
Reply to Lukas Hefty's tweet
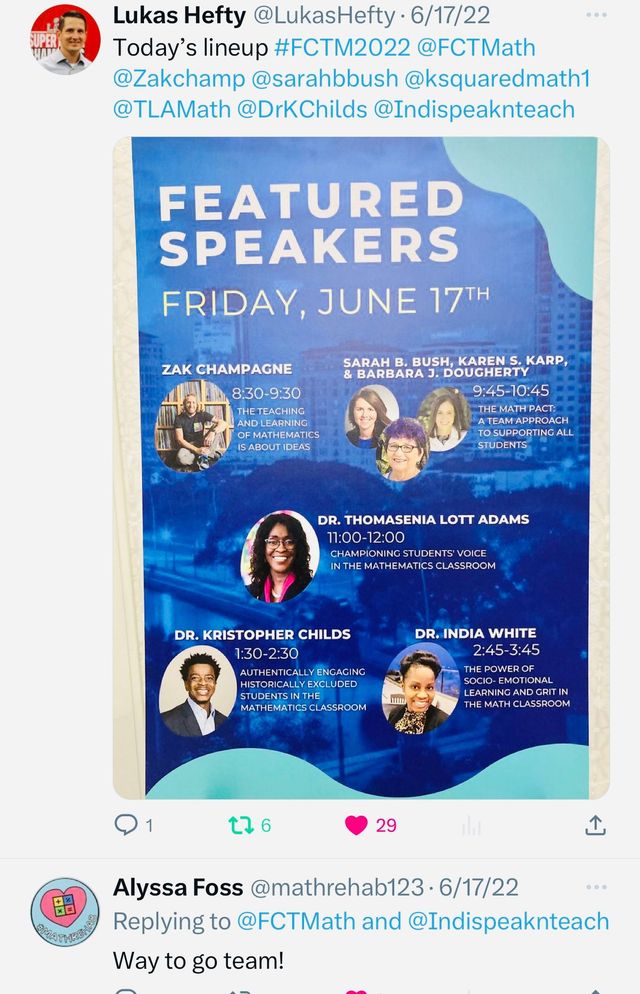(127, 825)
